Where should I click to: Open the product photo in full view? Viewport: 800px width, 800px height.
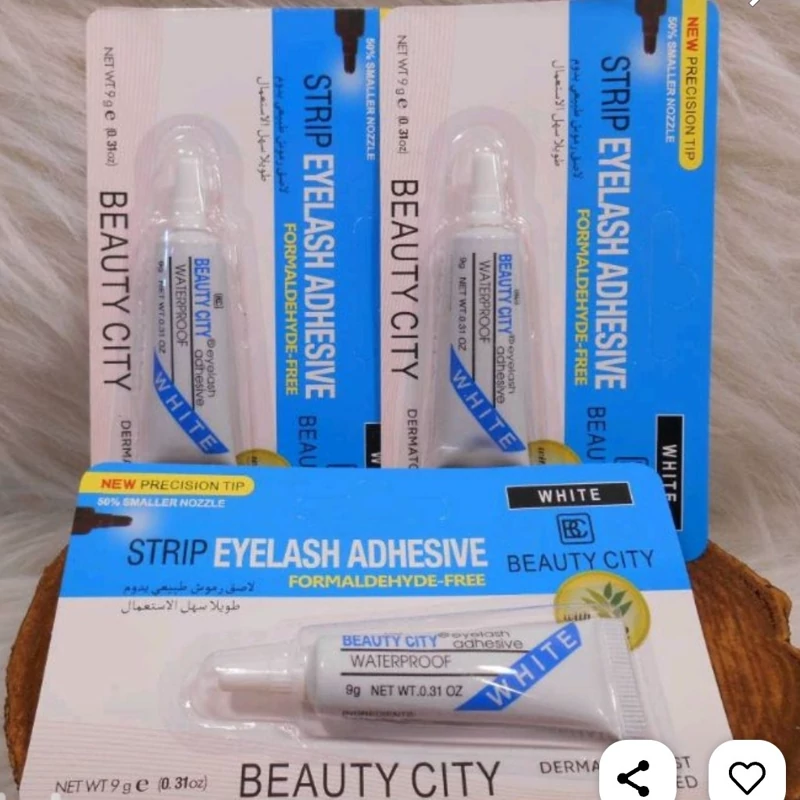(400, 400)
